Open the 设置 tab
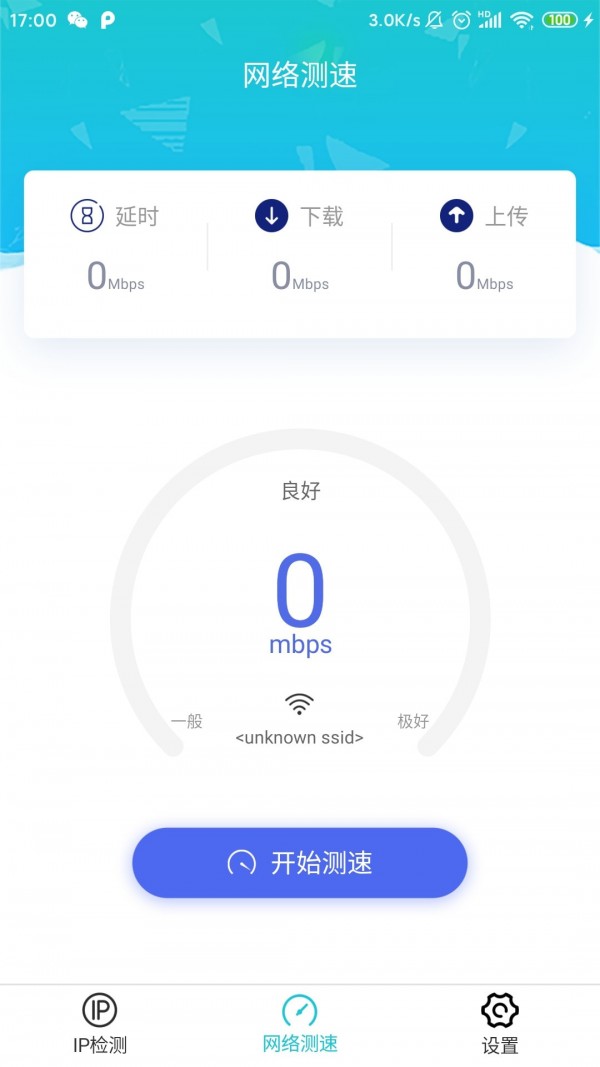 [500, 1025]
